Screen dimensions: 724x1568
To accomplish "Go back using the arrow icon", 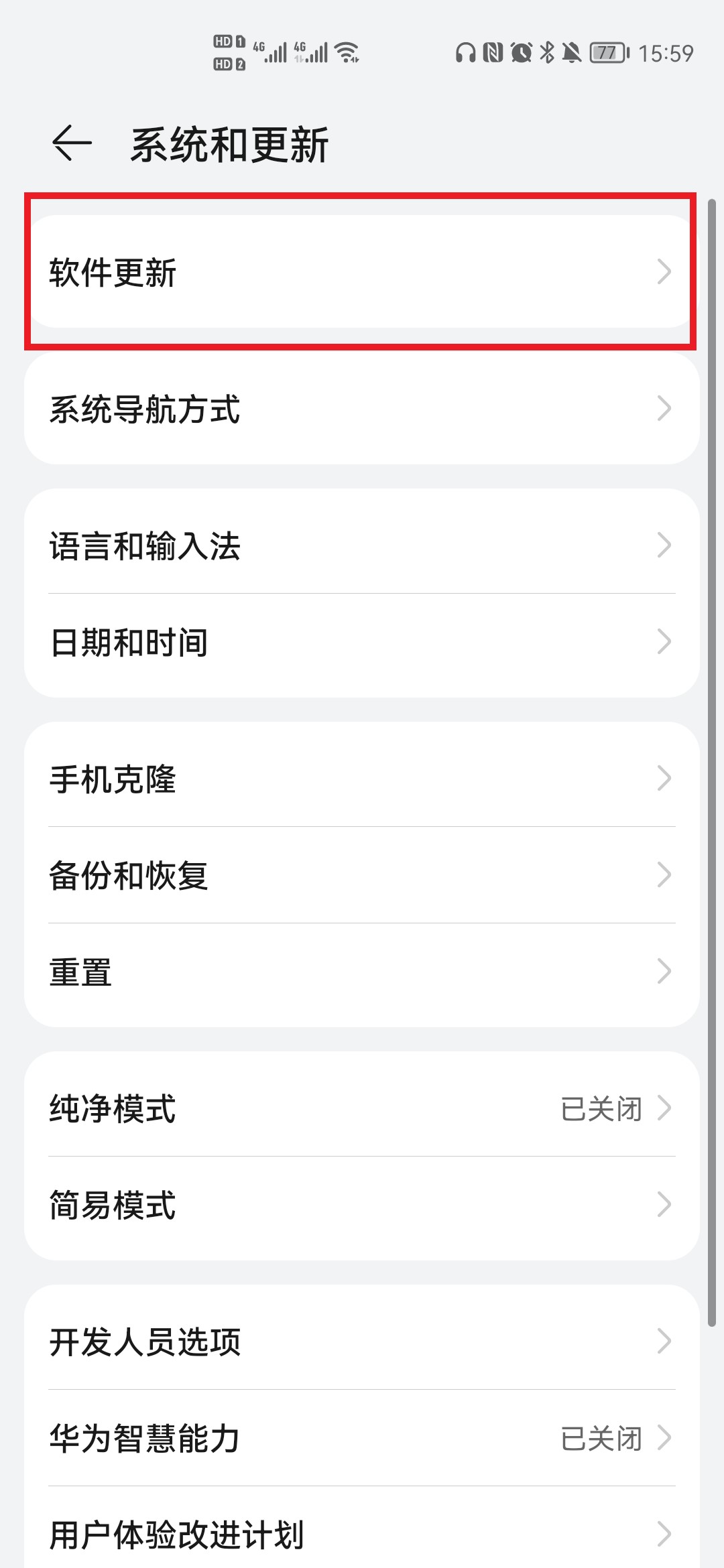I will 72,143.
